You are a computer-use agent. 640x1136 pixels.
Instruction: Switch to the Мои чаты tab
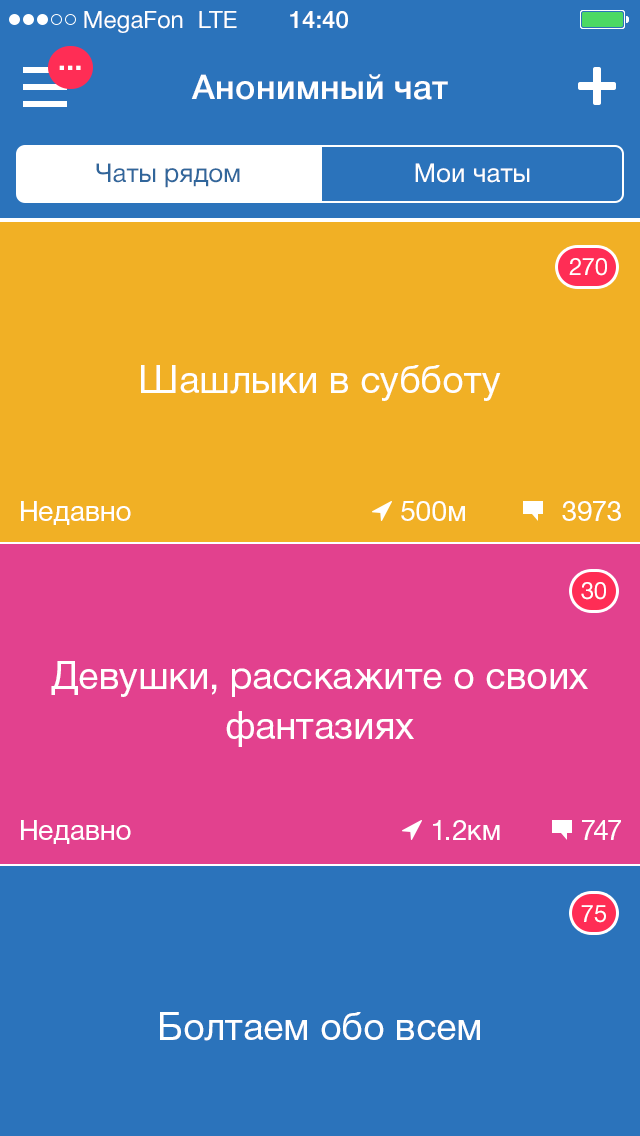tap(472, 174)
